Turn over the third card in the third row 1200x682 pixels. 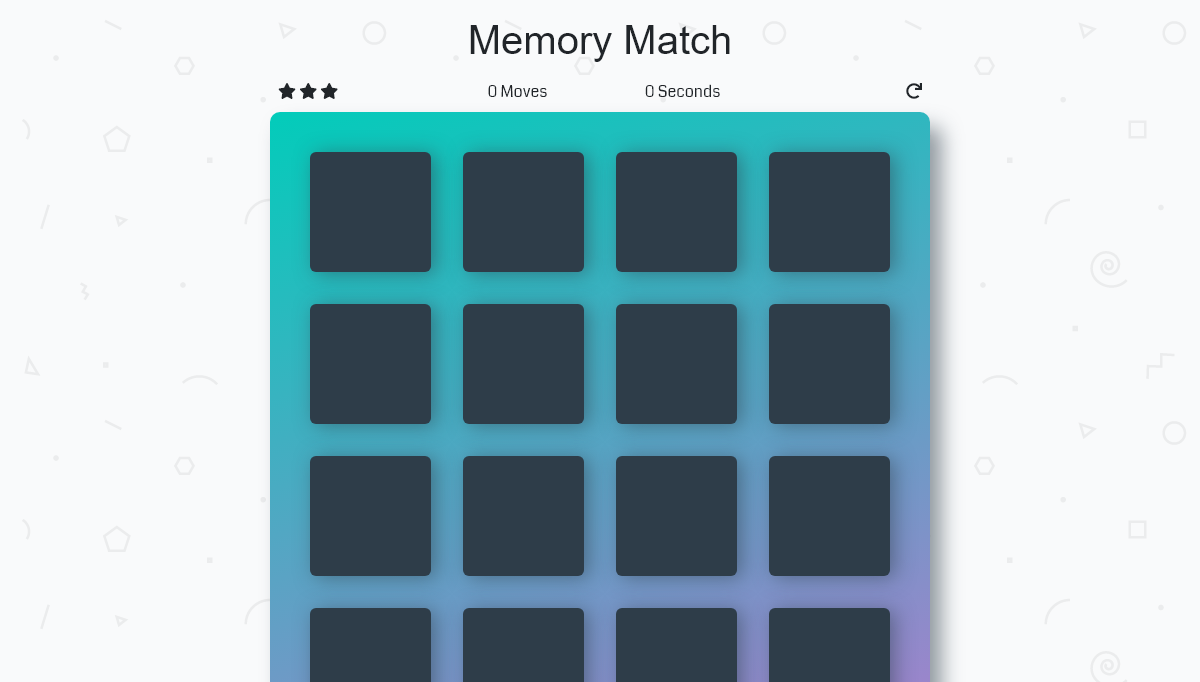pyautogui.click(x=676, y=516)
